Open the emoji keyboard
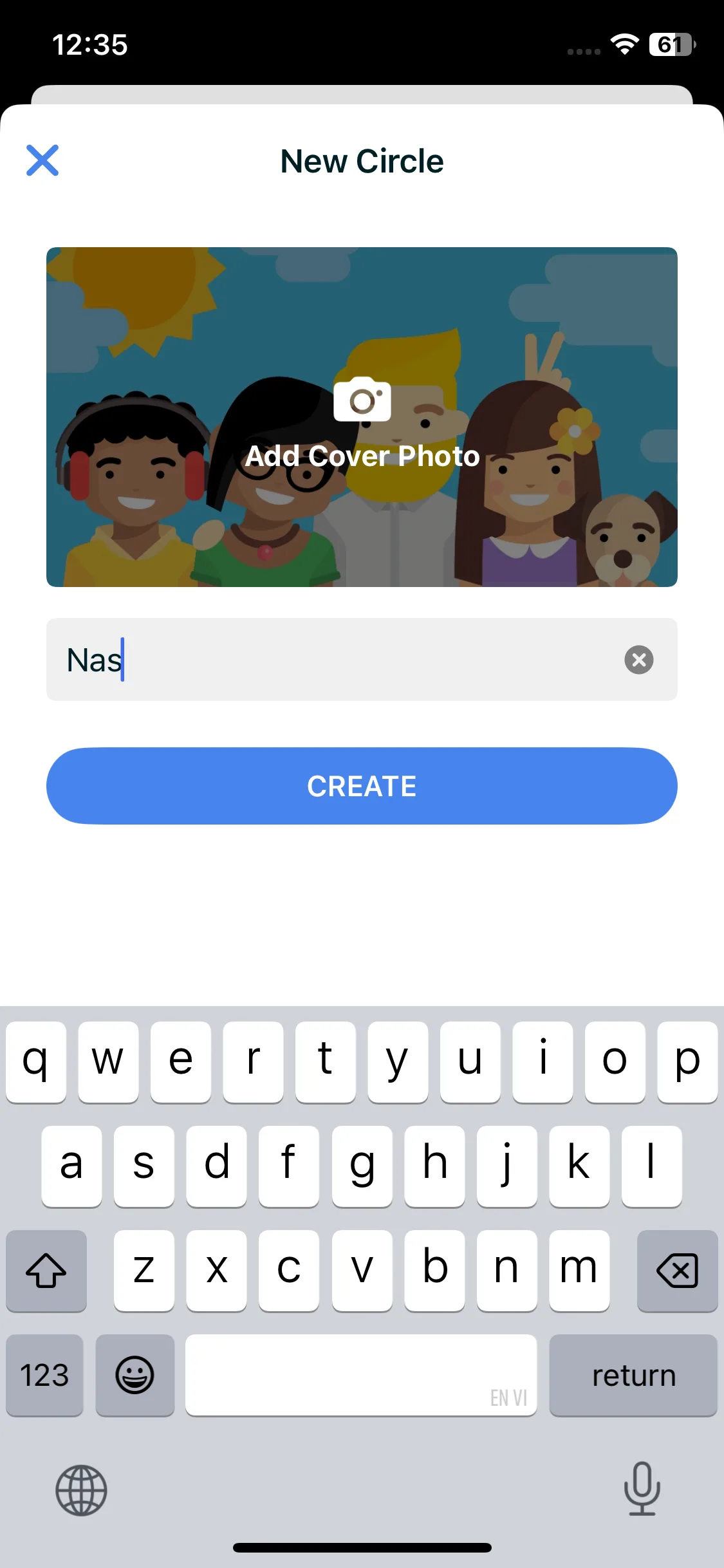724x1568 pixels. (x=135, y=1375)
